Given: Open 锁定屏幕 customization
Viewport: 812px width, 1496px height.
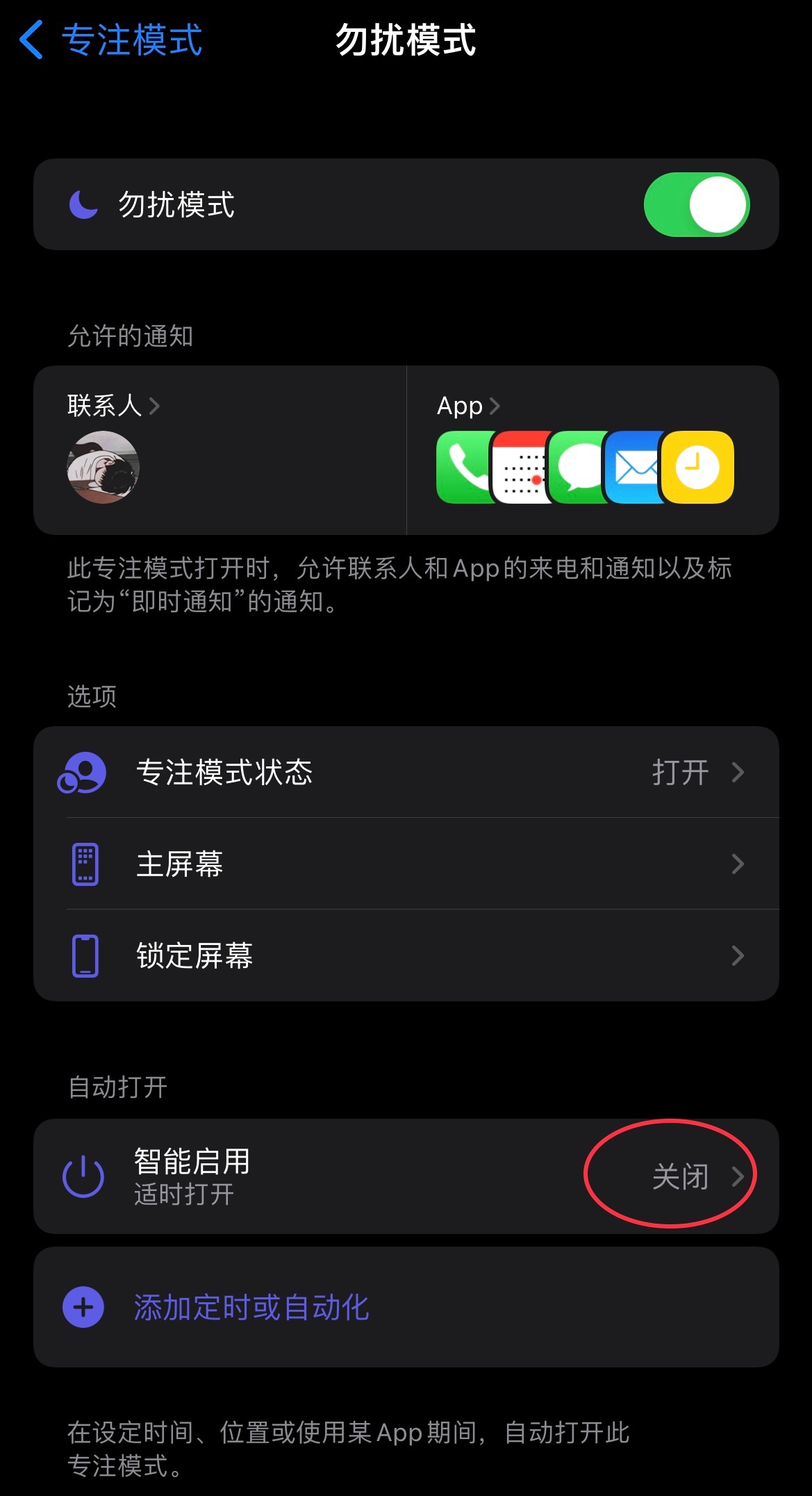Looking at the screenshot, I should [406, 956].
